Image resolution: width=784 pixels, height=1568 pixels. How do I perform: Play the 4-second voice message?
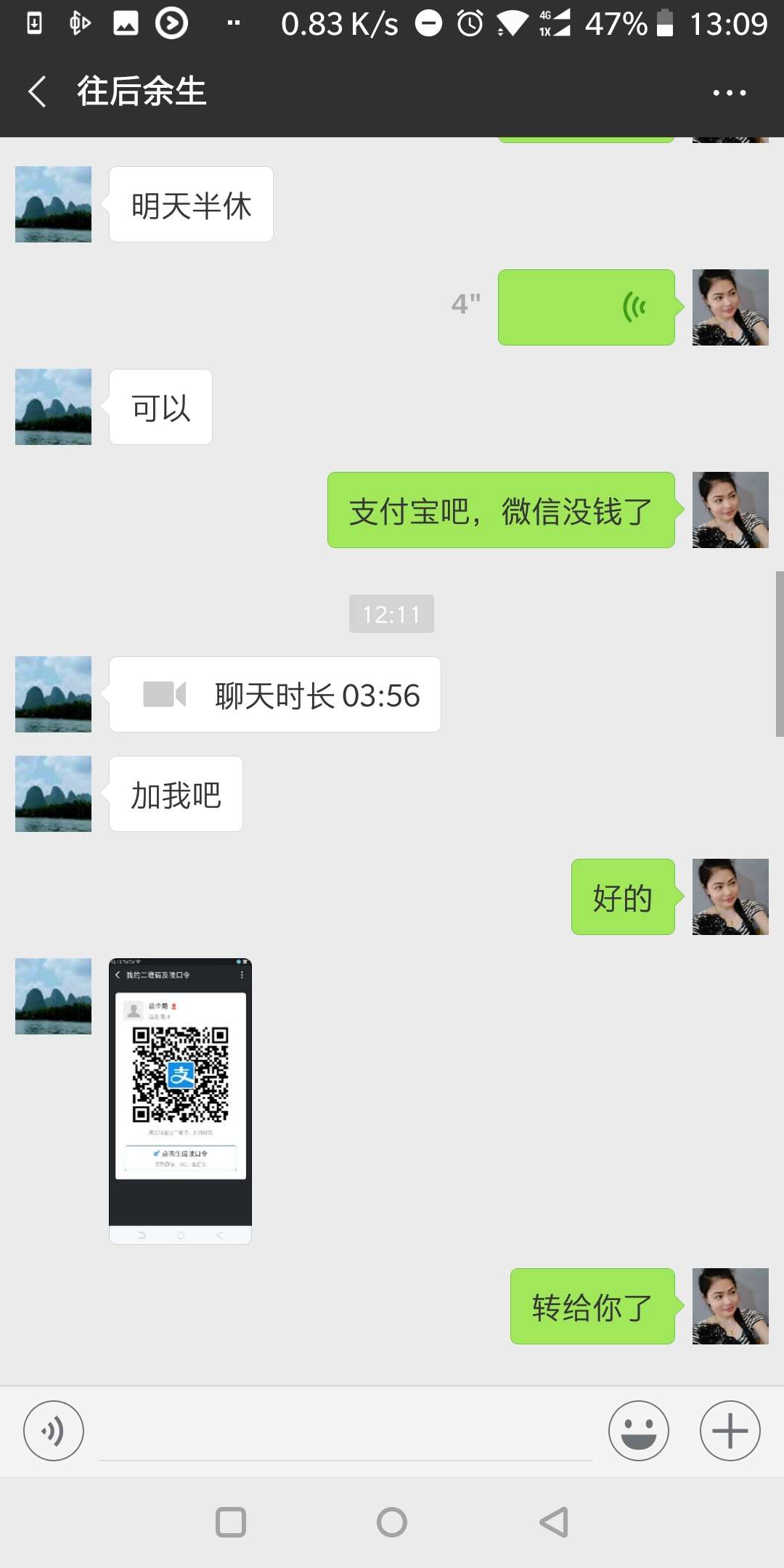pos(586,308)
